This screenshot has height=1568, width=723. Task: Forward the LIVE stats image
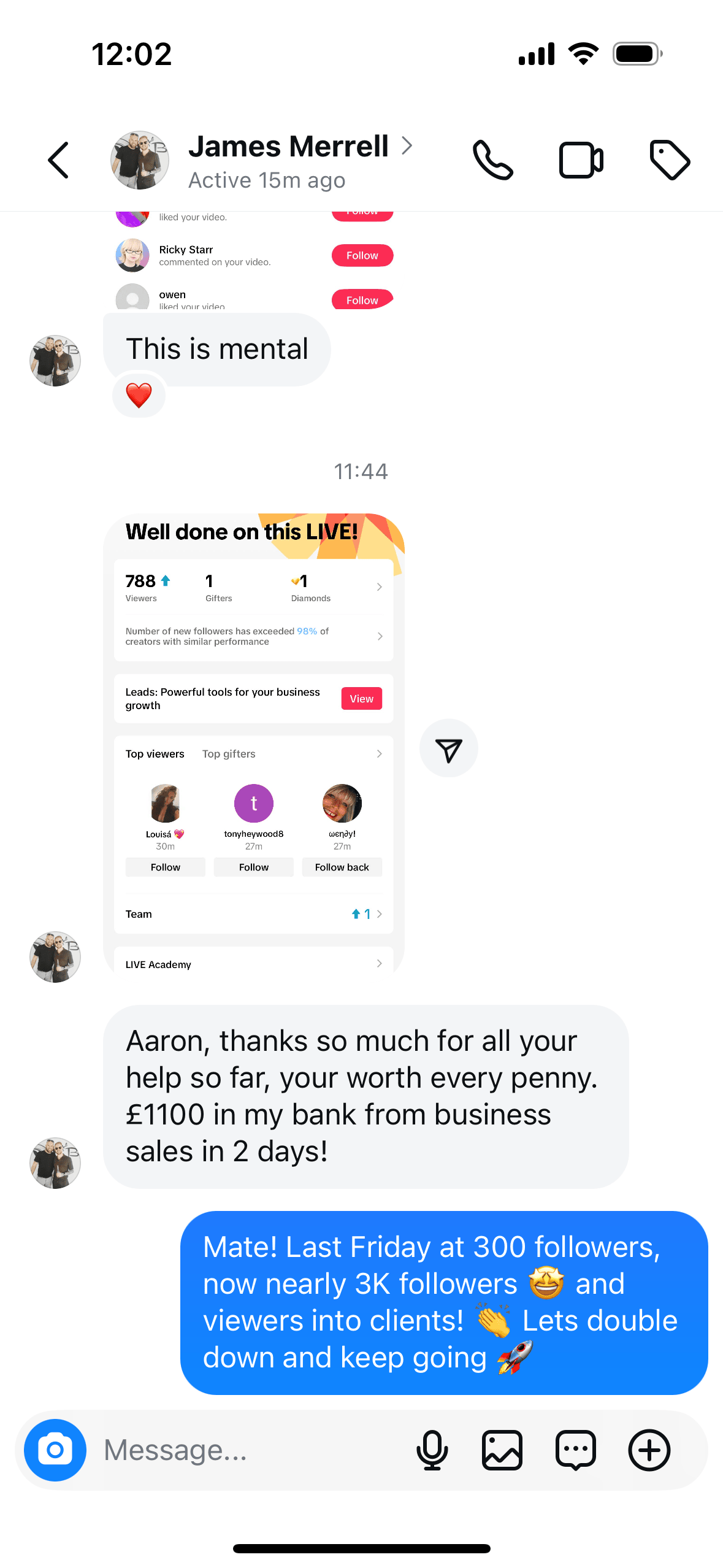click(448, 748)
